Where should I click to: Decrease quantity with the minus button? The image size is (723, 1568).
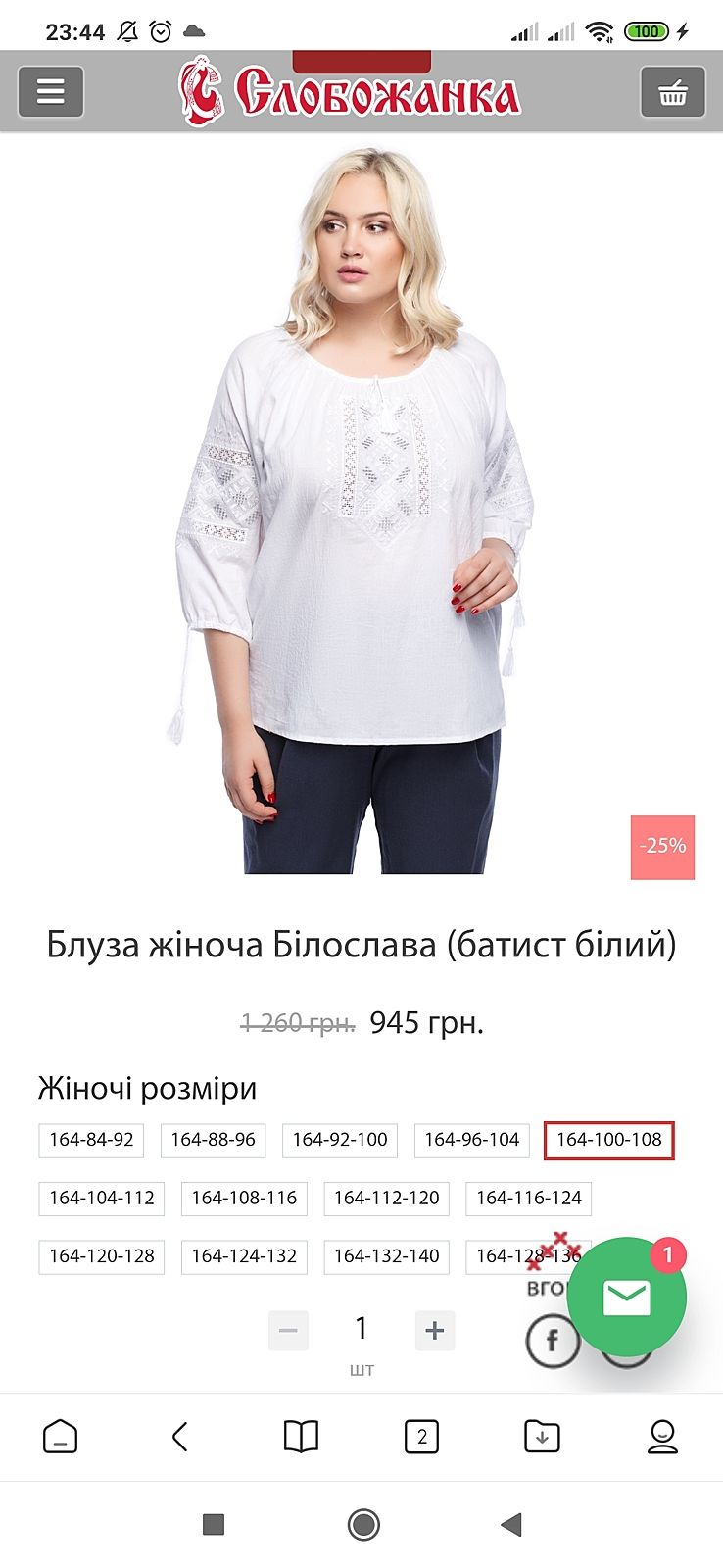pyautogui.click(x=288, y=1330)
